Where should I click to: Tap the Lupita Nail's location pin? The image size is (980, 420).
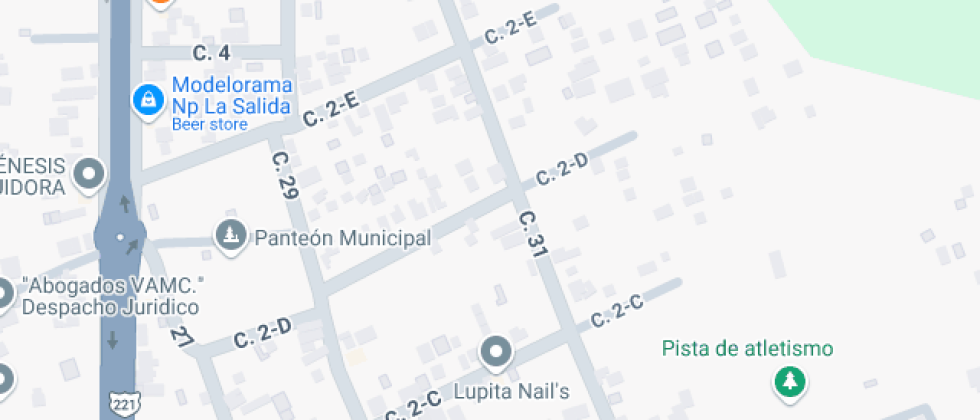pos(496,354)
